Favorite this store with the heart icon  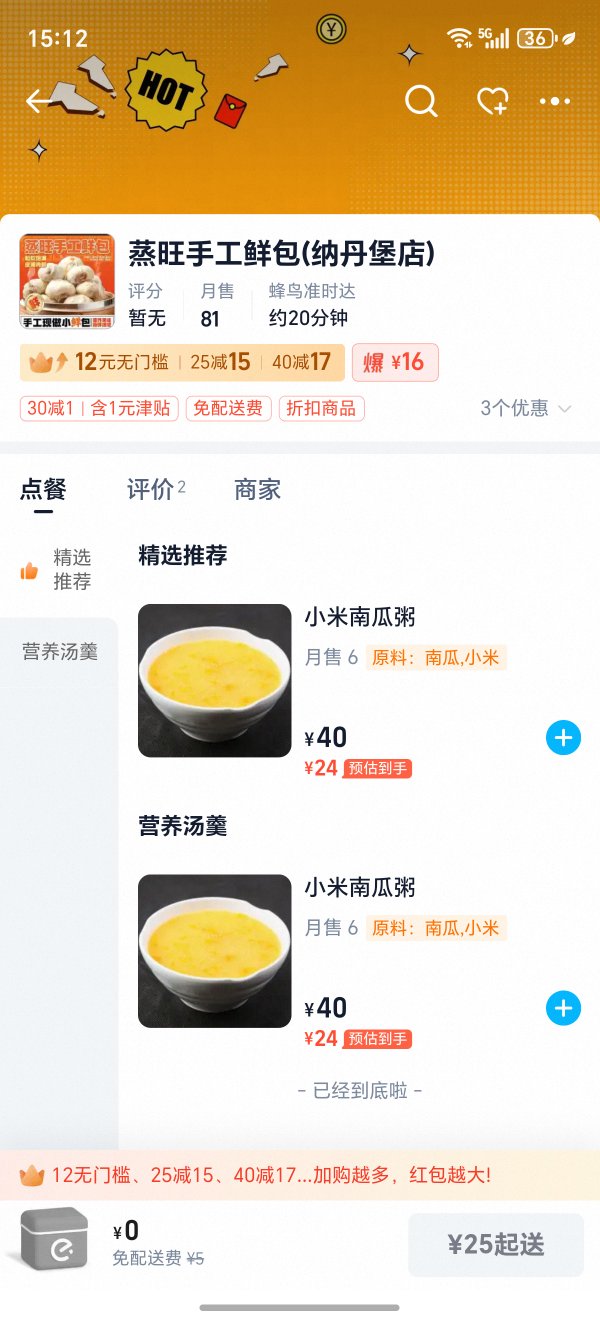(x=491, y=101)
